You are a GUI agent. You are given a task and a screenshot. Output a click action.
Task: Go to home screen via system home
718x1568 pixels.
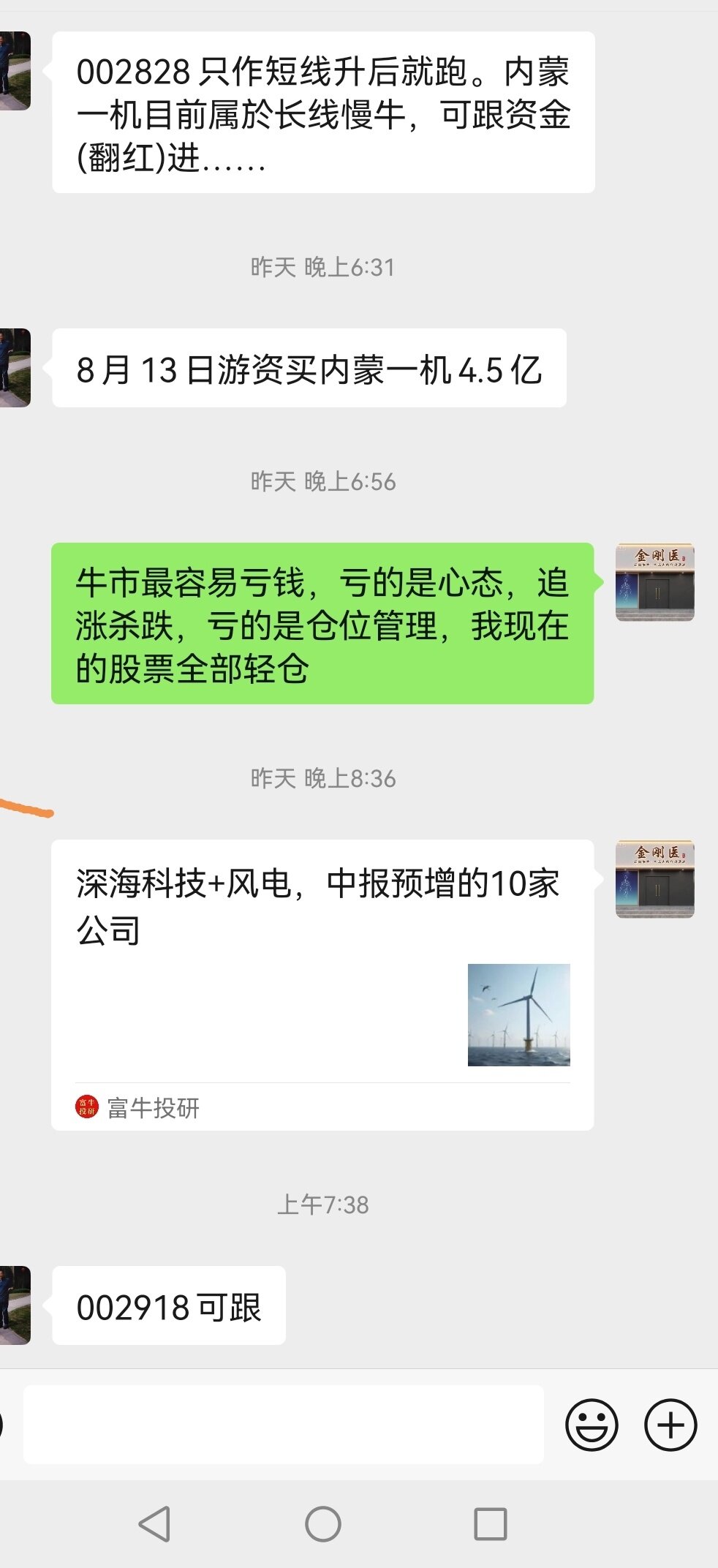[x=322, y=1524]
